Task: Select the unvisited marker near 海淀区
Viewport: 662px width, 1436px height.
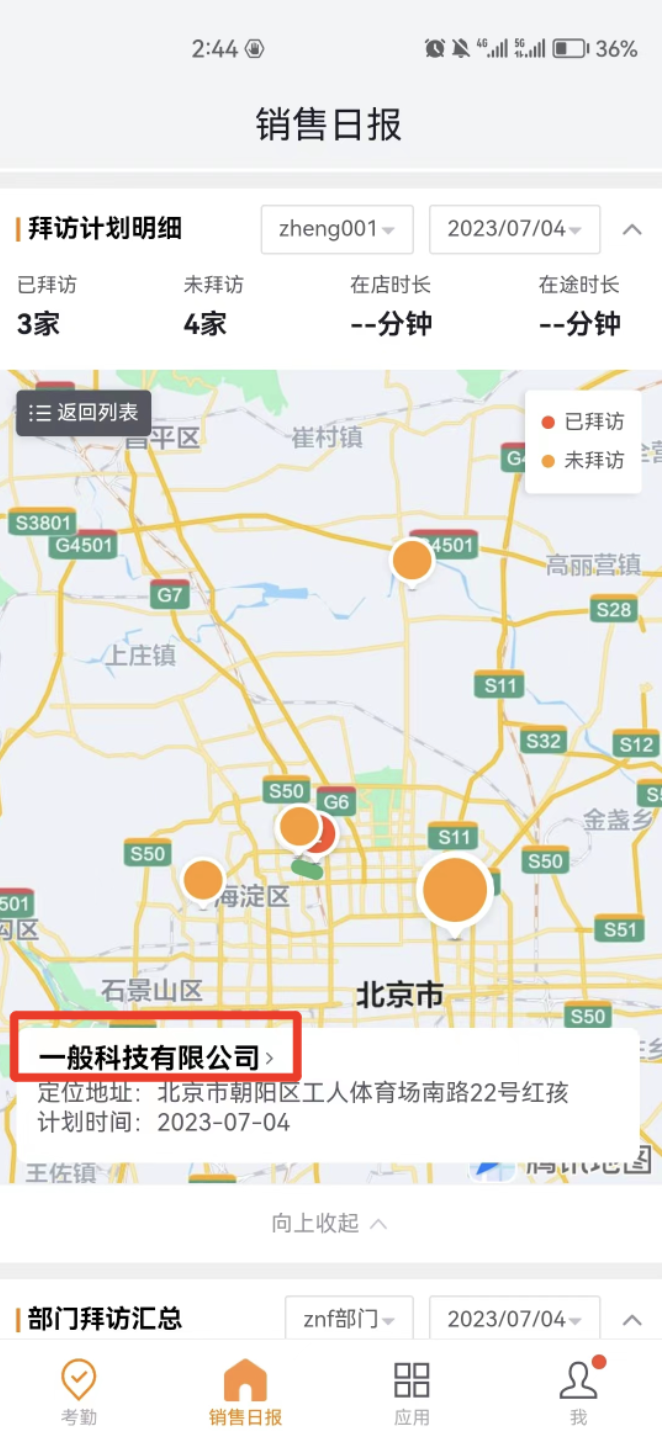Action: point(204,880)
